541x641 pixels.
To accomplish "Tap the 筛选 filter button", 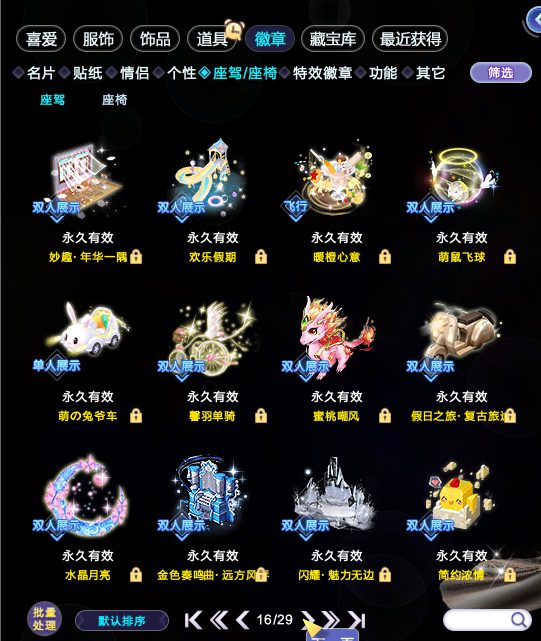I will [501, 73].
